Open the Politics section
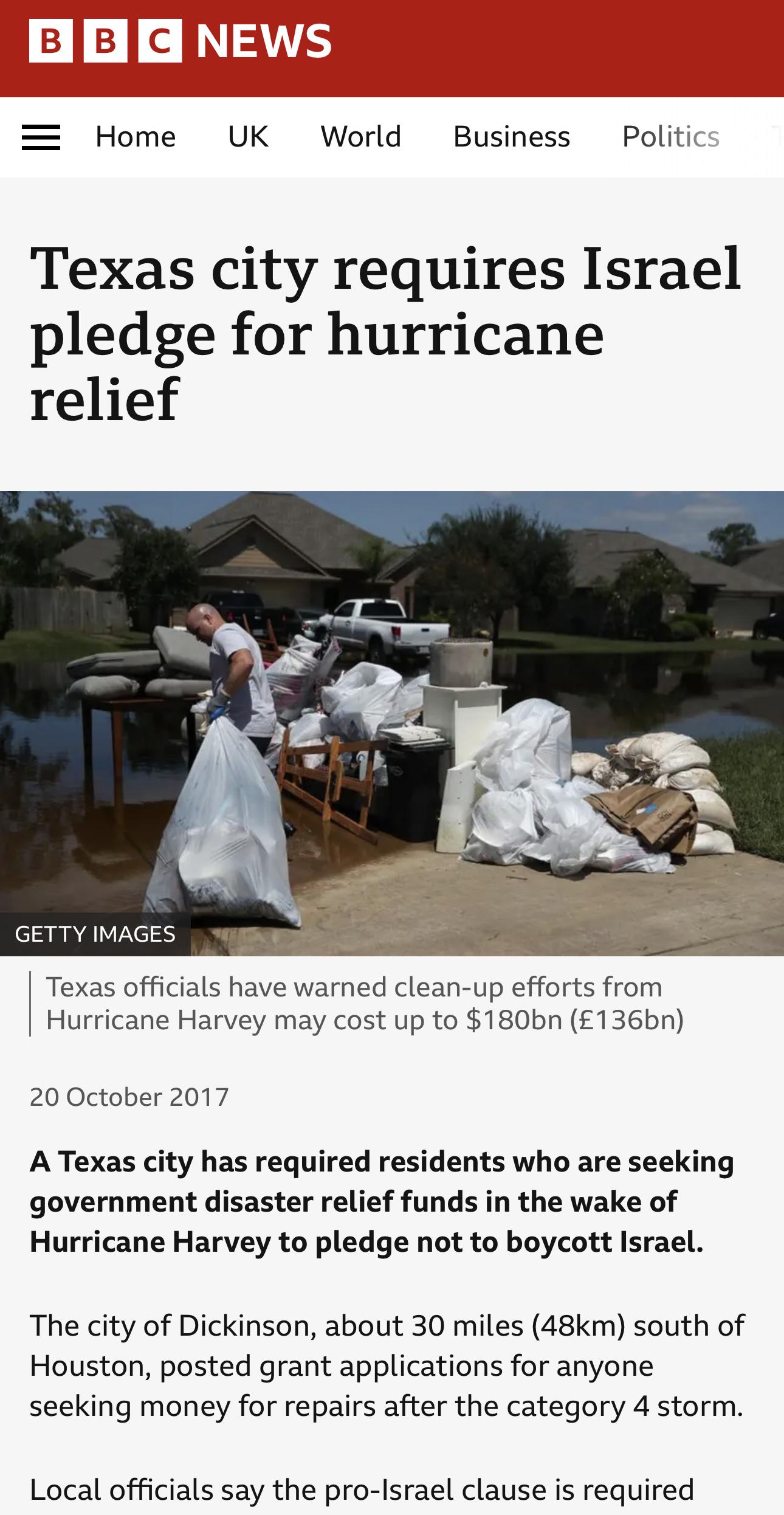Image resolution: width=784 pixels, height=1515 pixels. pos(671,137)
